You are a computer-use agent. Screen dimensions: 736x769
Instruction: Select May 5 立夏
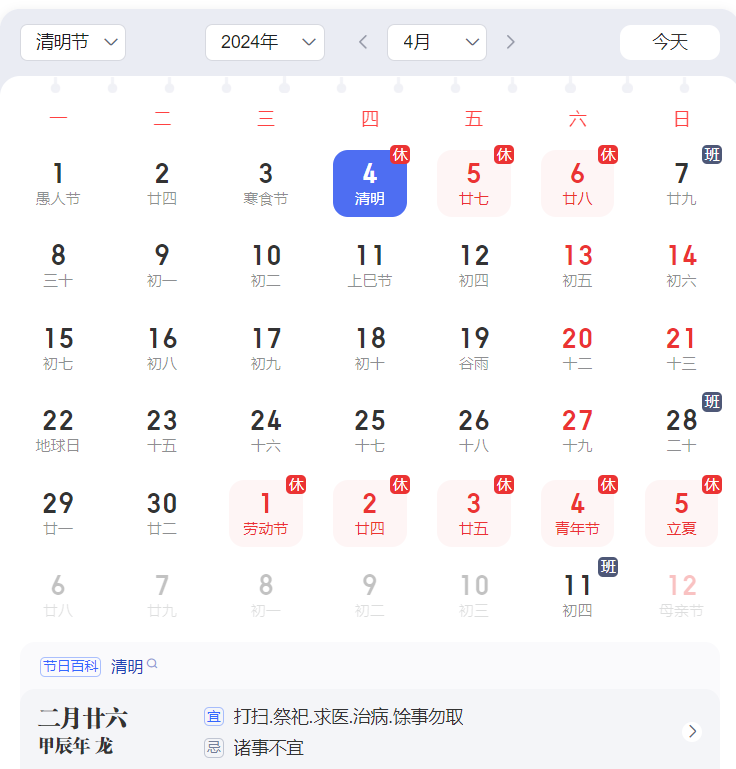(x=682, y=513)
